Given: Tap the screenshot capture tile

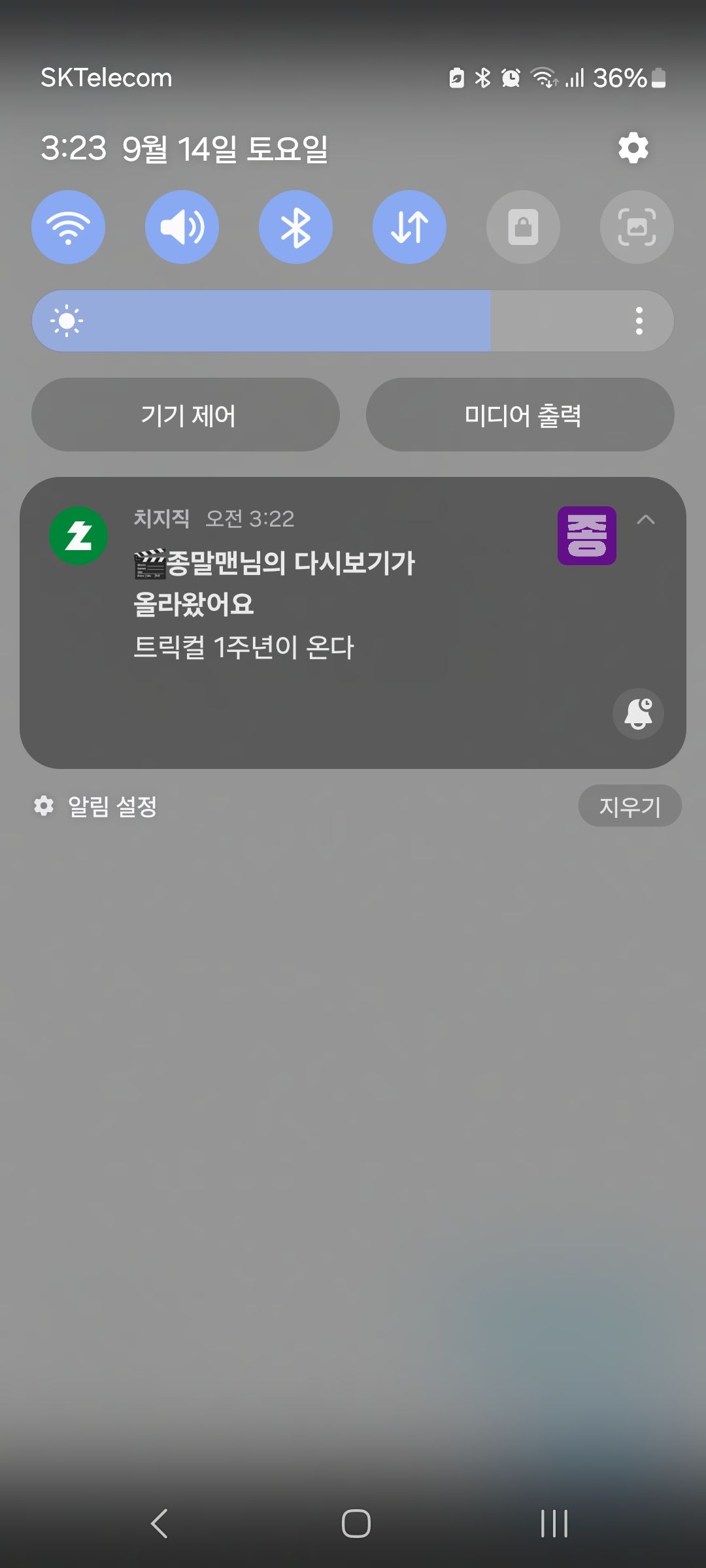Looking at the screenshot, I should point(637,227).
